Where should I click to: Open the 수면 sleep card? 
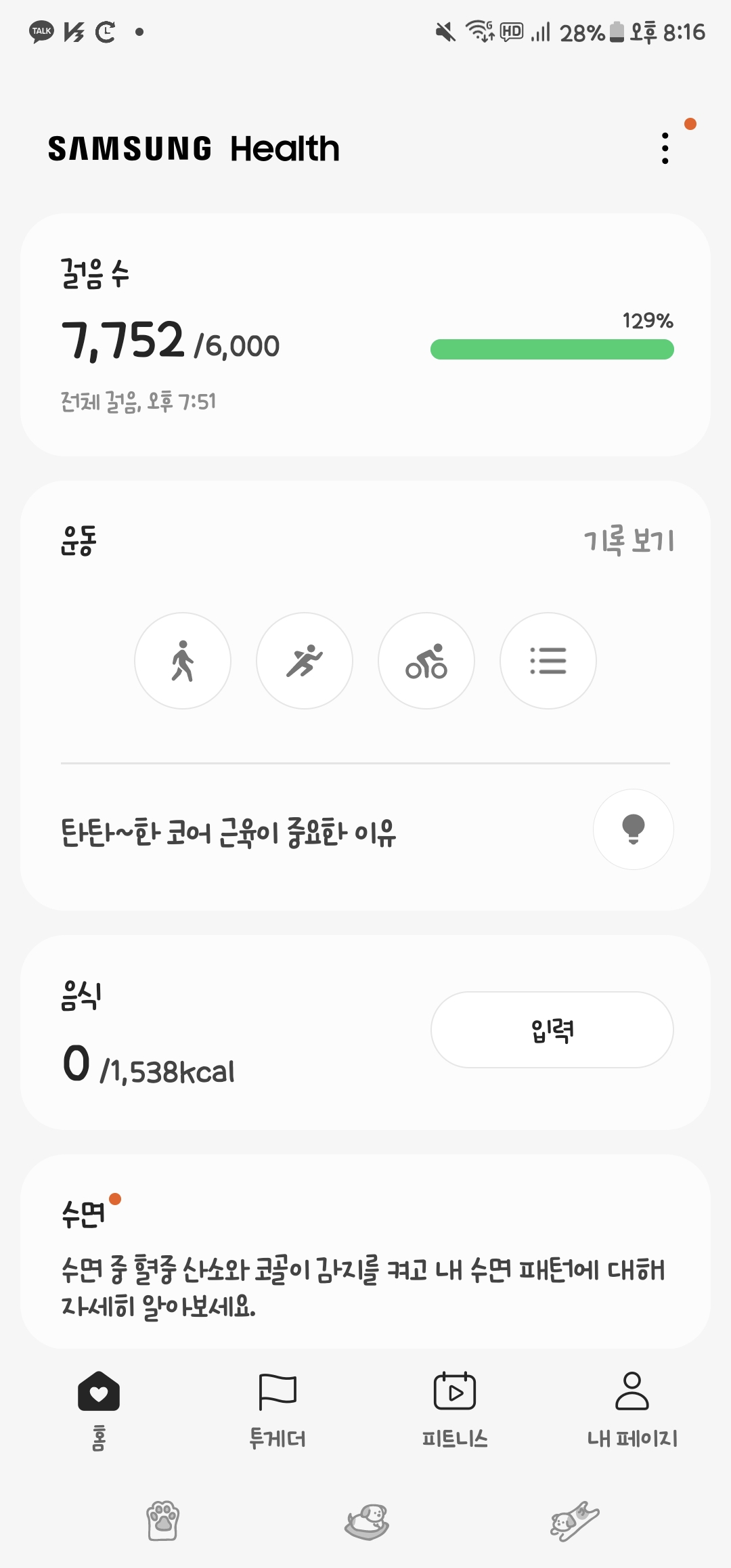click(365, 1253)
